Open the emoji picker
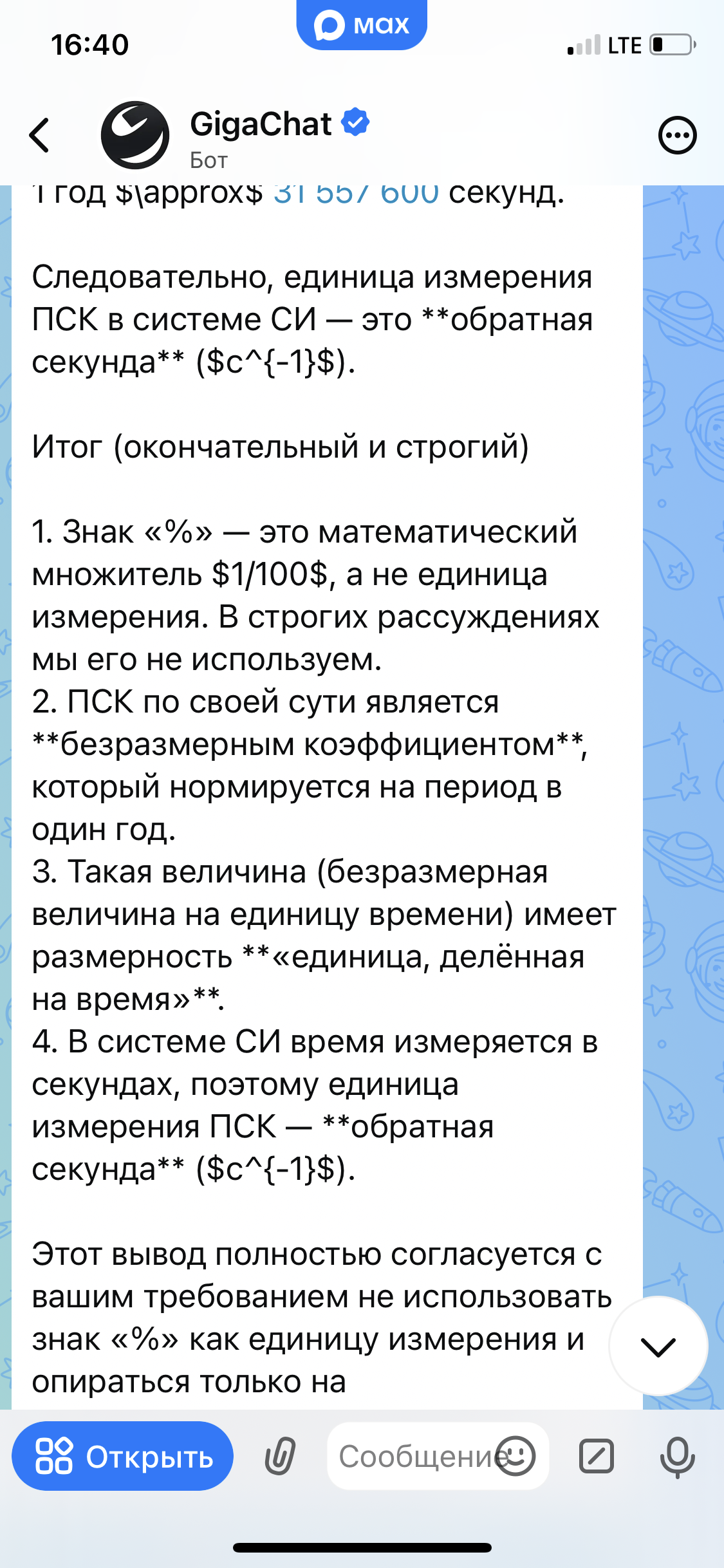 (516, 1457)
